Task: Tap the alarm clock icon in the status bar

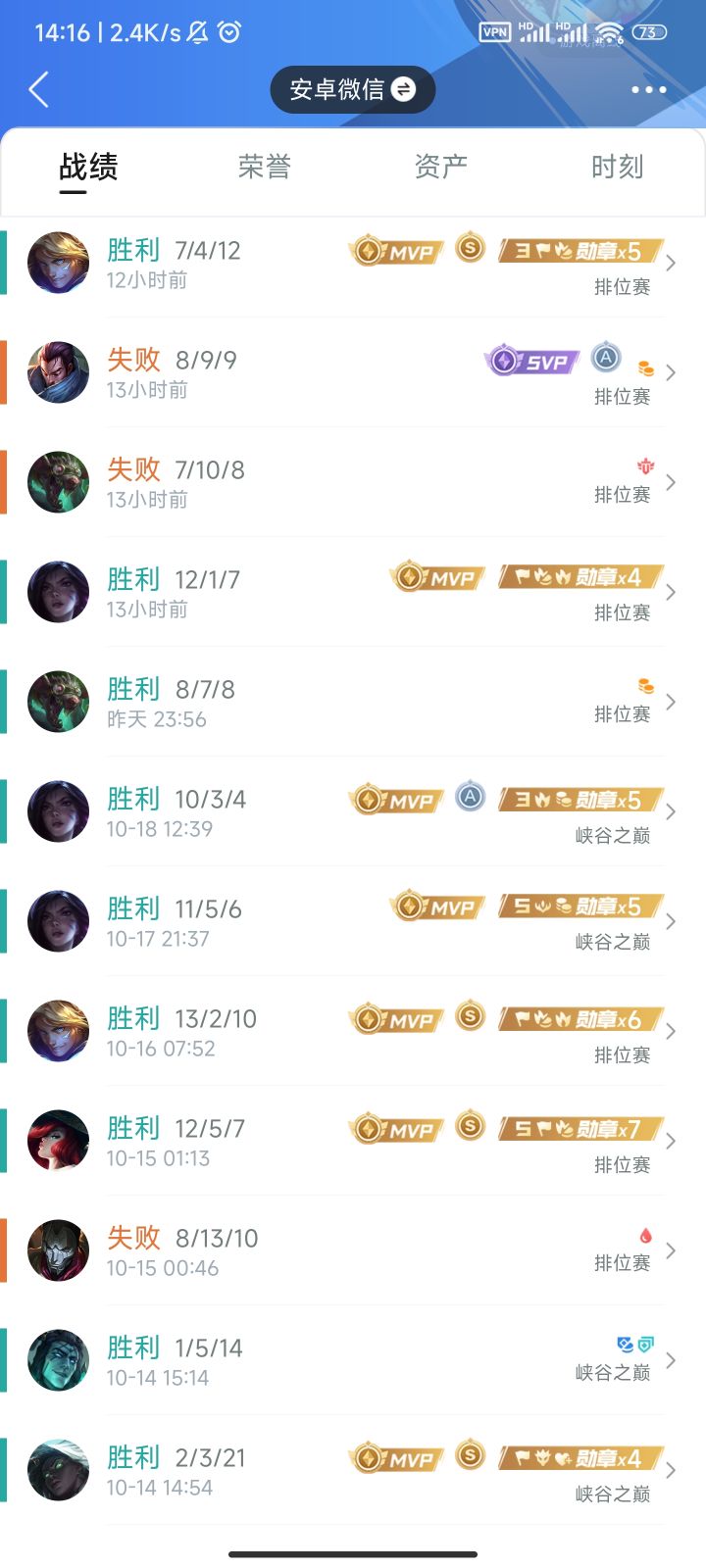Action: click(x=227, y=31)
